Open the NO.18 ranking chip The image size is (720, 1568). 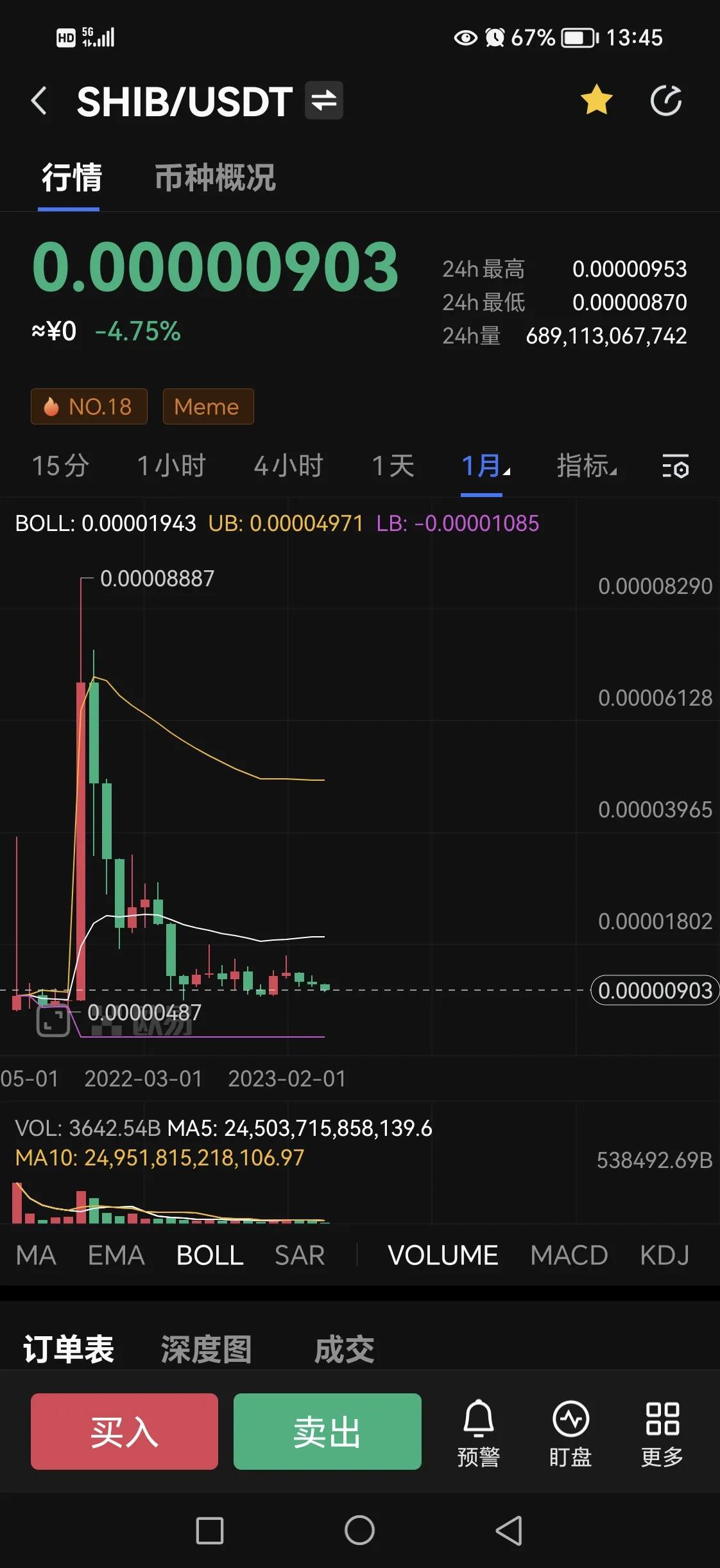[89, 406]
